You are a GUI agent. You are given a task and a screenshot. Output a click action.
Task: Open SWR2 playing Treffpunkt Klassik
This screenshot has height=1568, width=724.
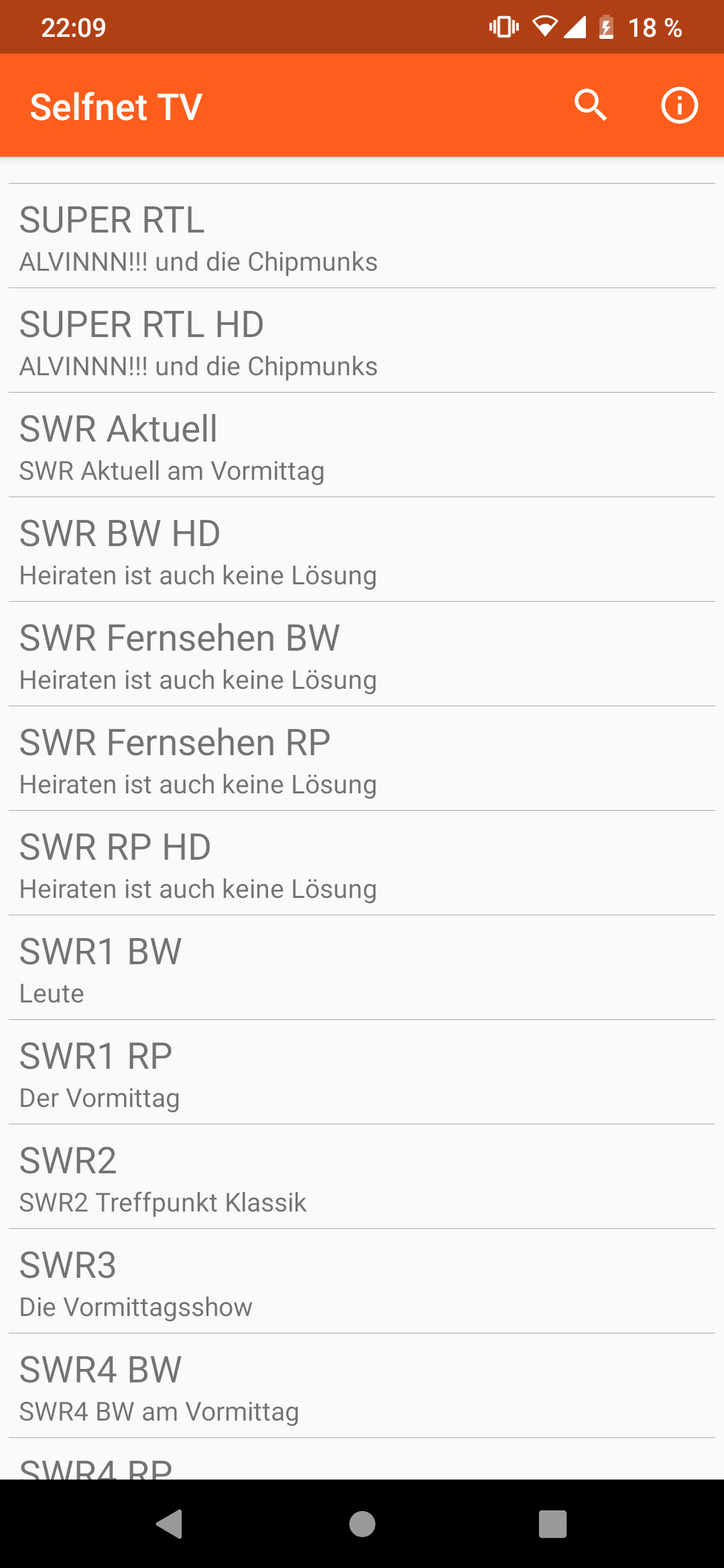[x=362, y=1176]
